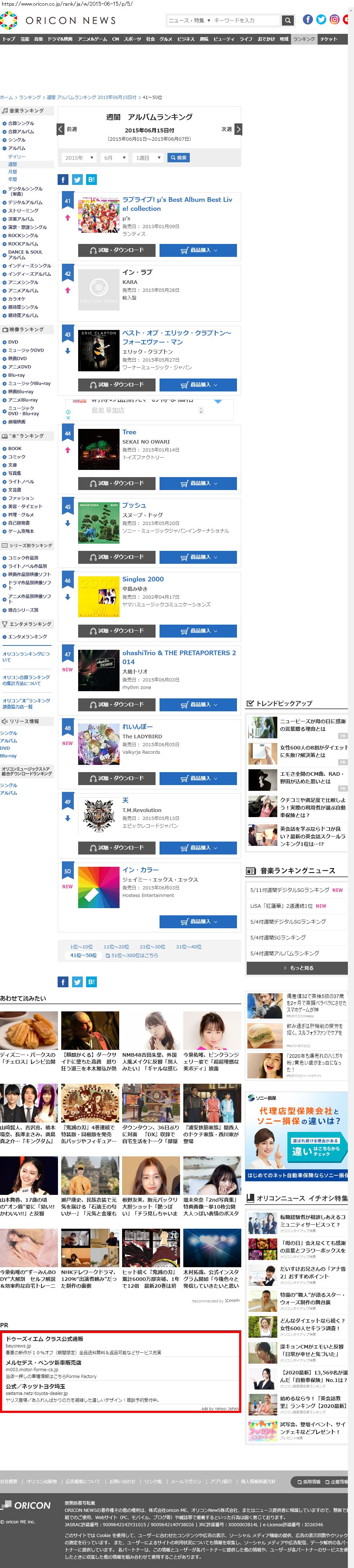Viewport: 354px width, 1568px height.
Task: Open 洋楽アルバム ranking in sidebar
Action: tap(21, 219)
